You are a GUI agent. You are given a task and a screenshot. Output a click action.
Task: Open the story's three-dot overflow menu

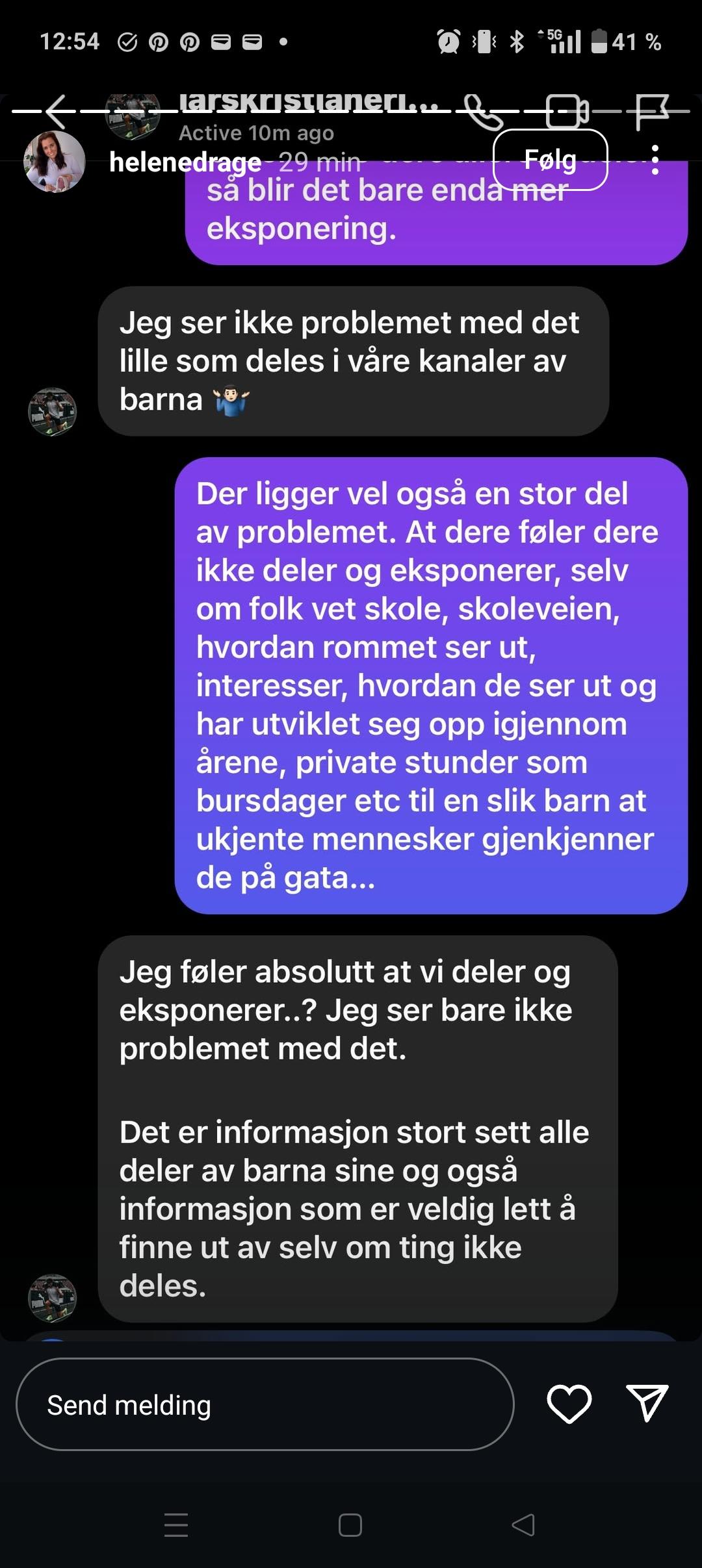coord(655,160)
